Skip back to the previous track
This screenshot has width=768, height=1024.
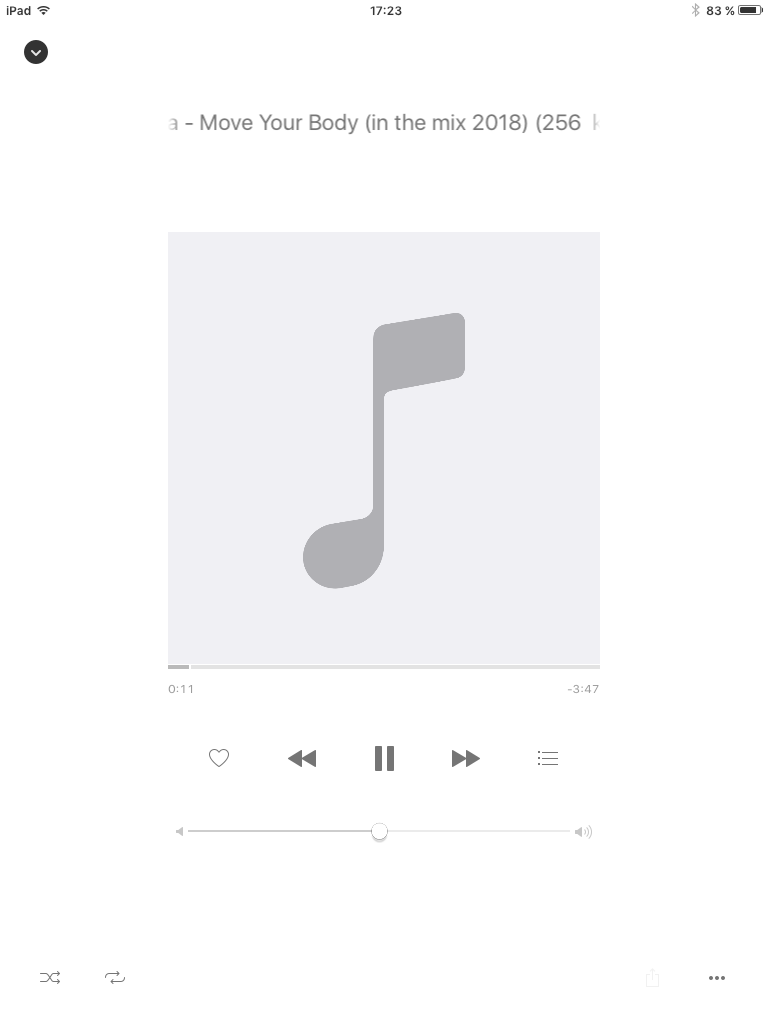301,759
